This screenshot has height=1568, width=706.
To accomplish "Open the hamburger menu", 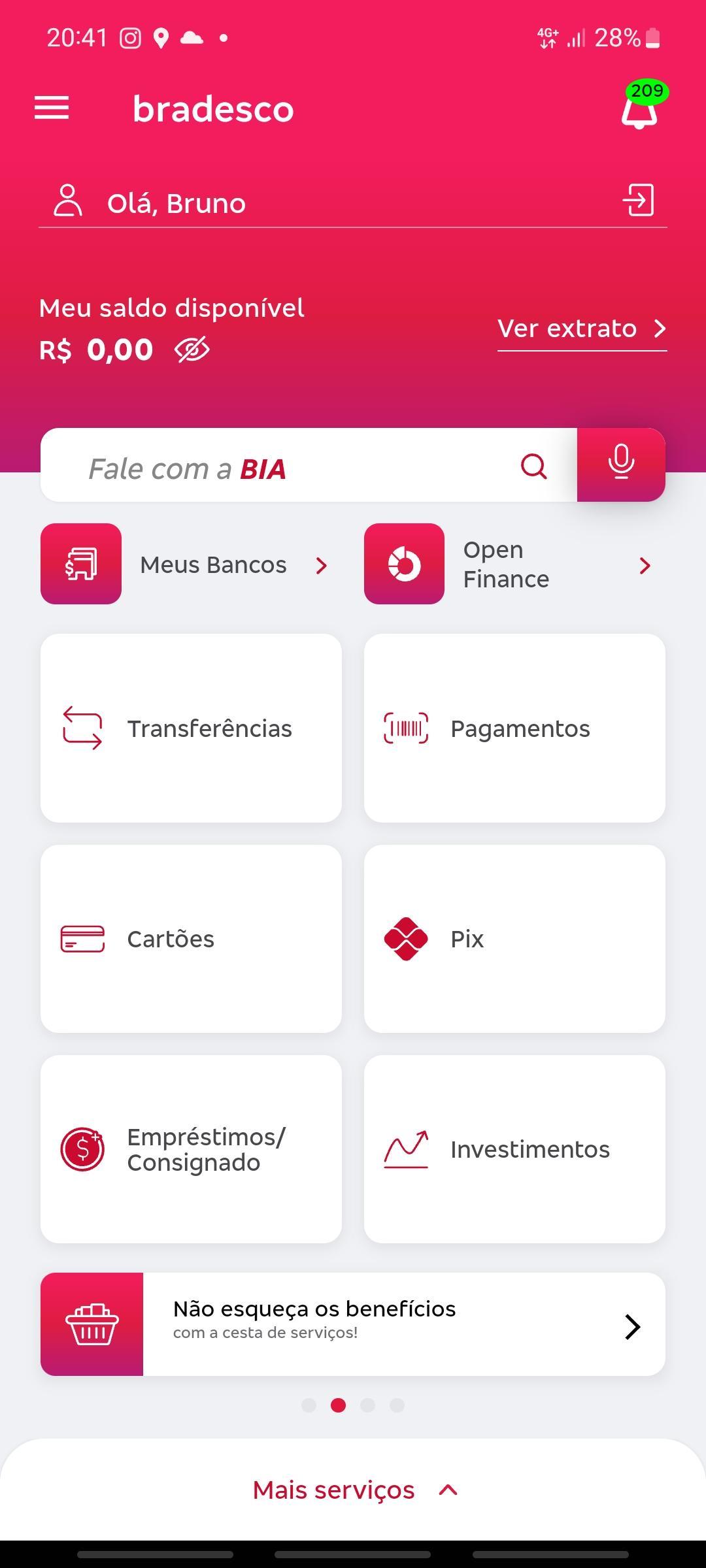I will [52, 108].
